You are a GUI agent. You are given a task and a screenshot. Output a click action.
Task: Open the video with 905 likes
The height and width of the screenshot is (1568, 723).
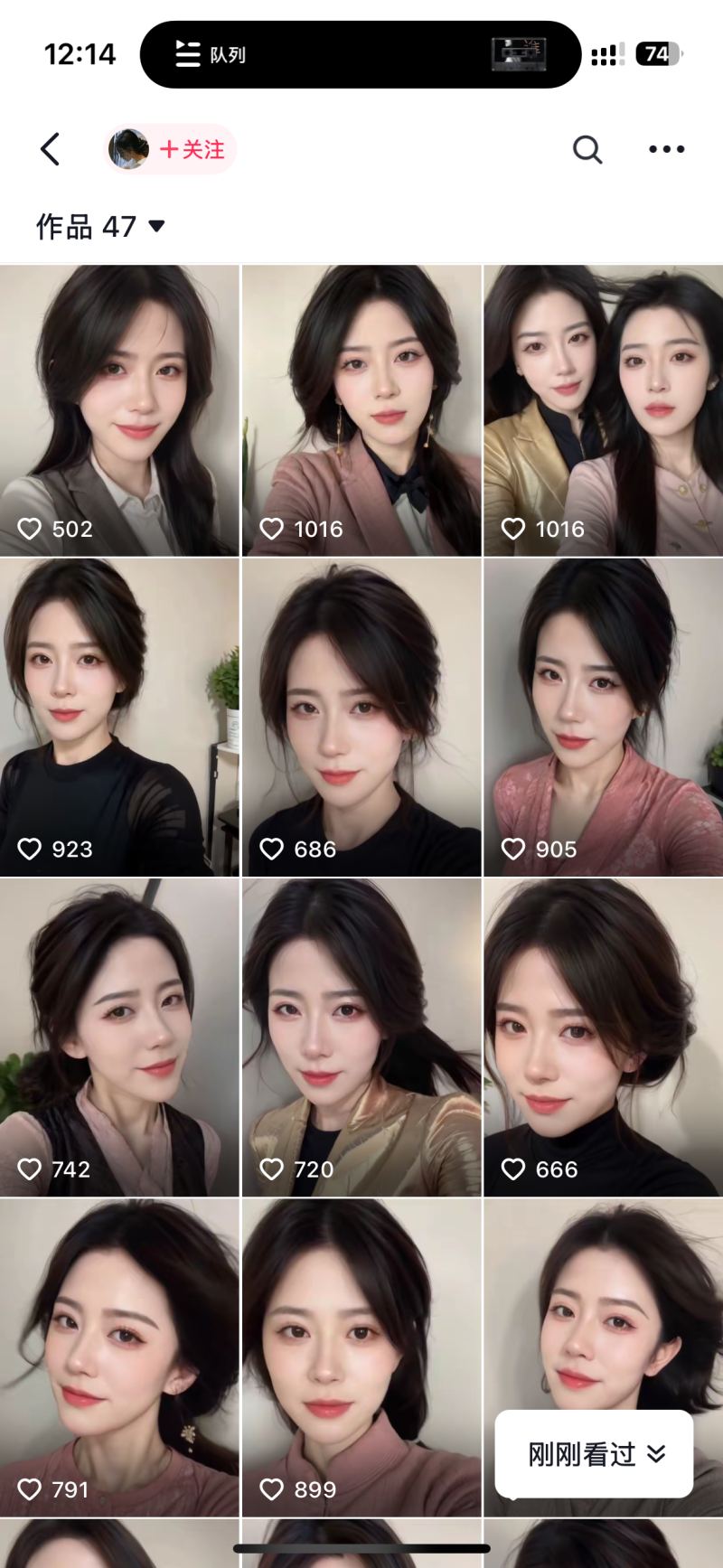tap(603, 717)
